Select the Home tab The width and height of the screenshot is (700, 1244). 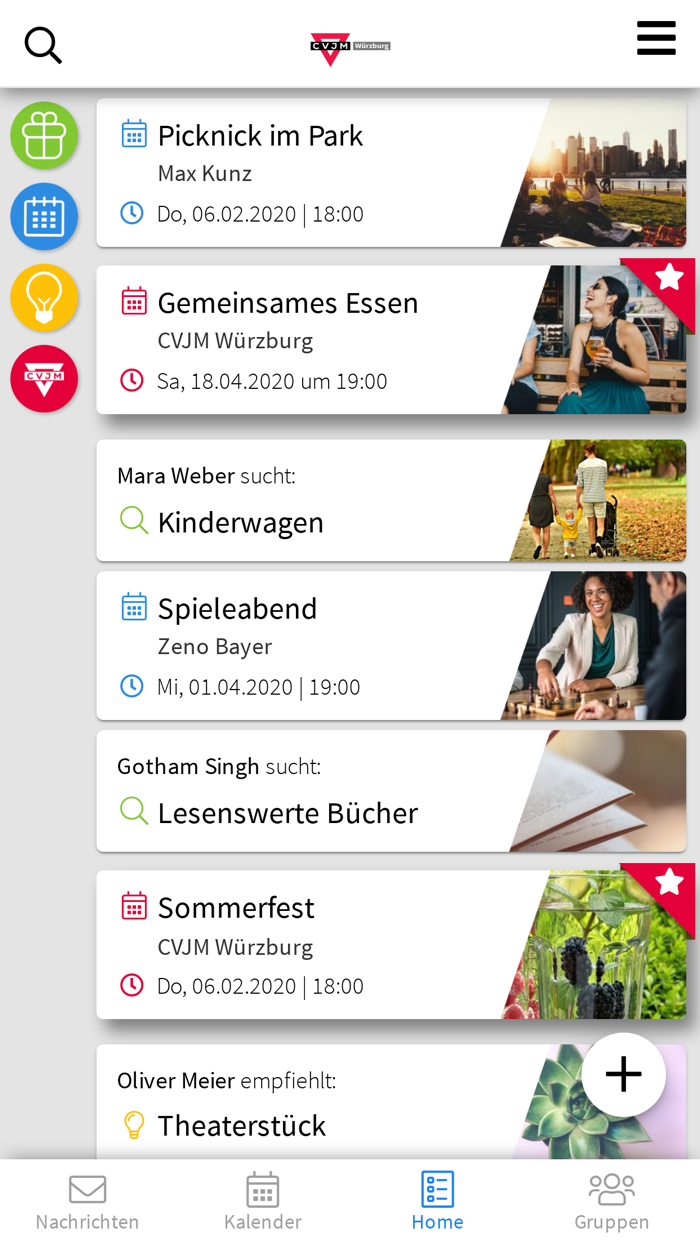[x=437, y=1202]
